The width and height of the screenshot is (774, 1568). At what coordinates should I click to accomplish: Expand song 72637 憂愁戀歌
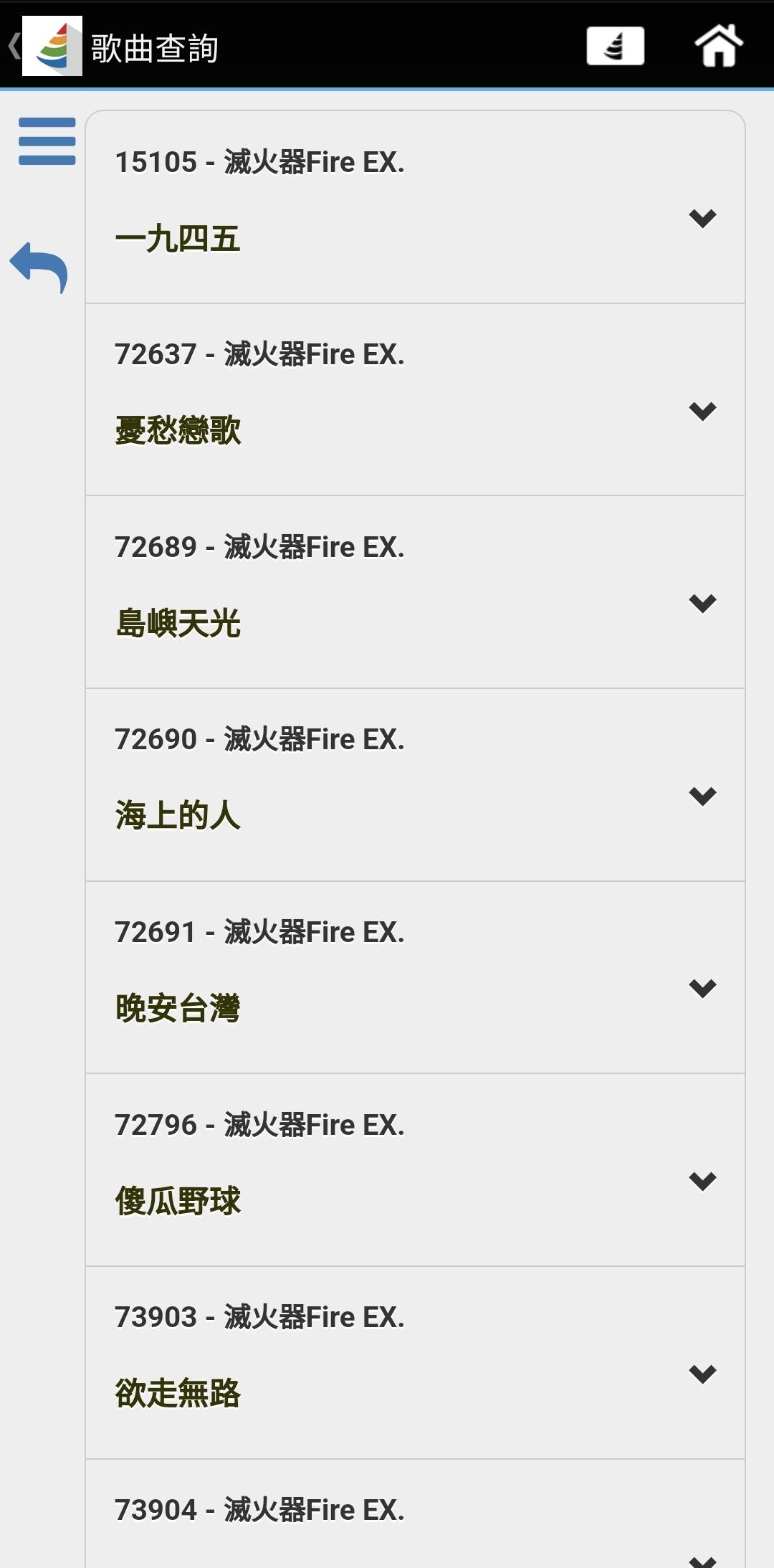(702, 411)
